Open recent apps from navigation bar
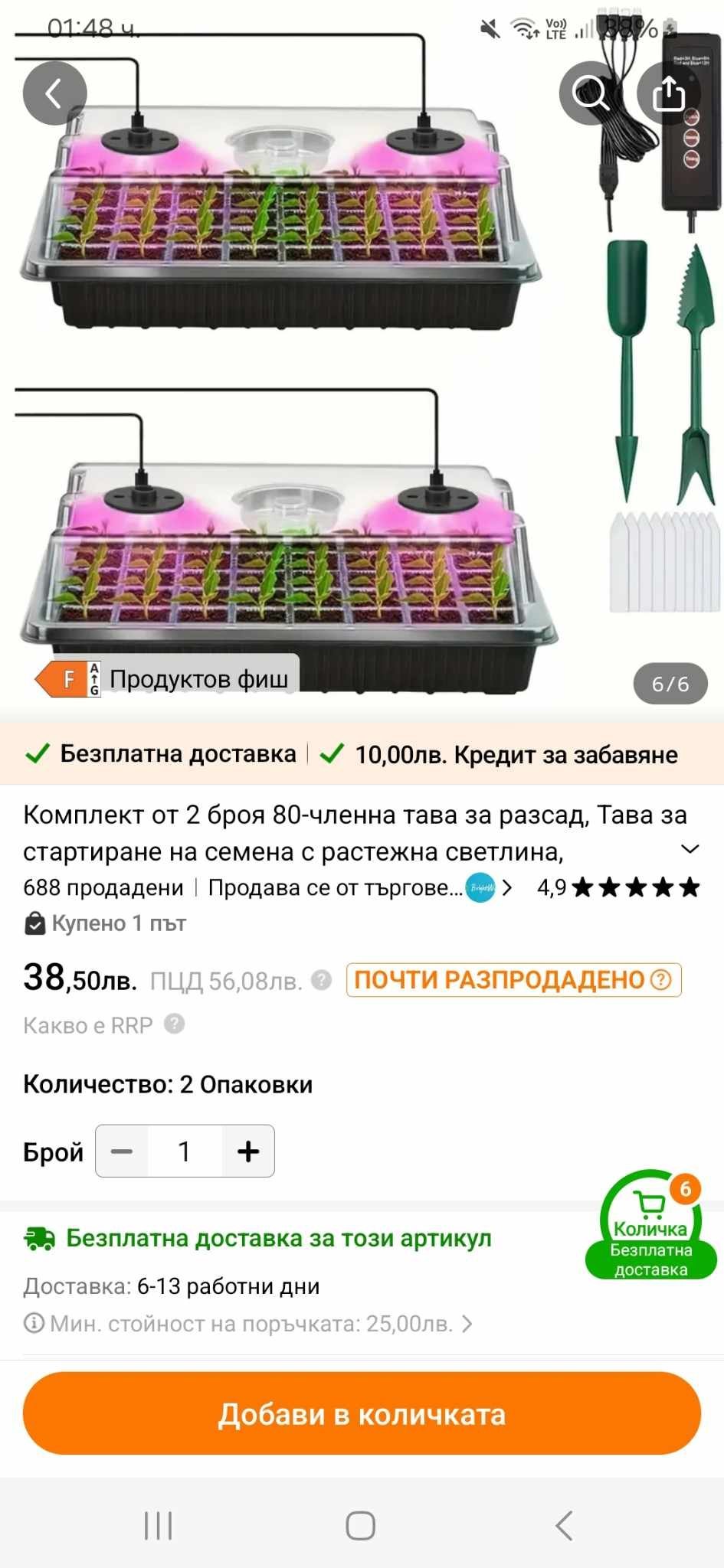Screen dimensions: 724x1568 coord(159,1525)
